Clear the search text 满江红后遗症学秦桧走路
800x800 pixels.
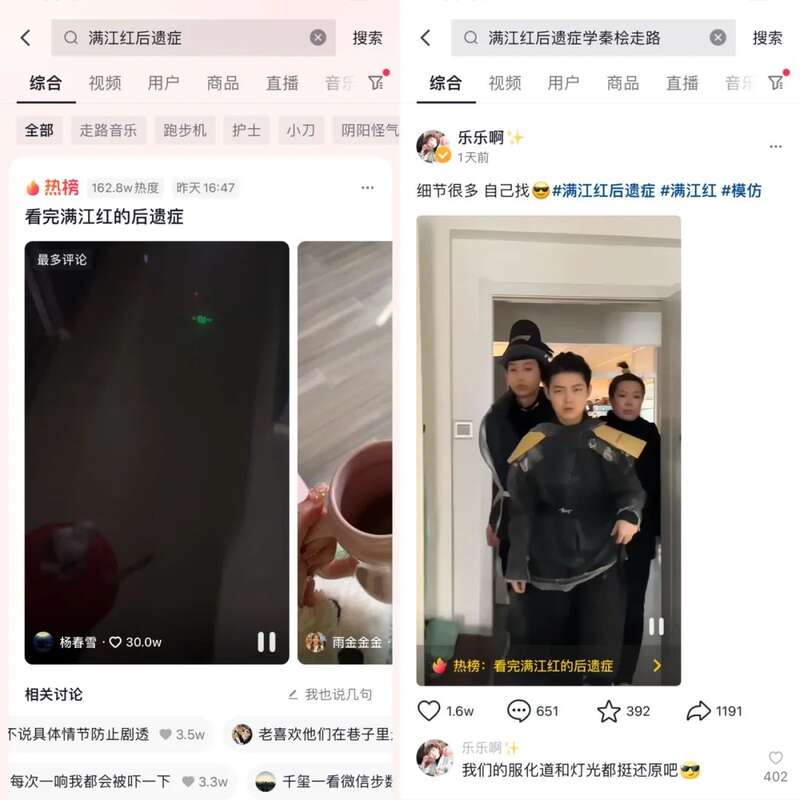pos(718,38)
